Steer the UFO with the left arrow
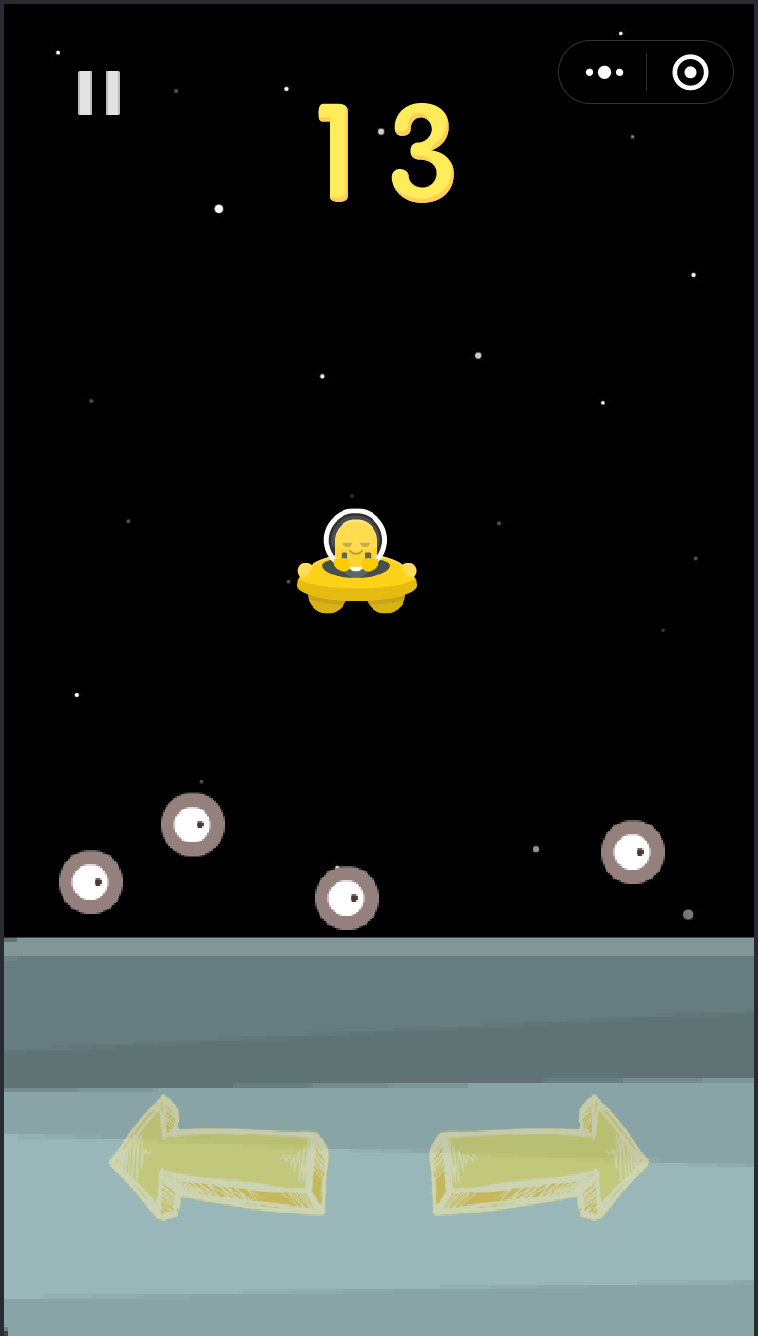 (220, 1159)
